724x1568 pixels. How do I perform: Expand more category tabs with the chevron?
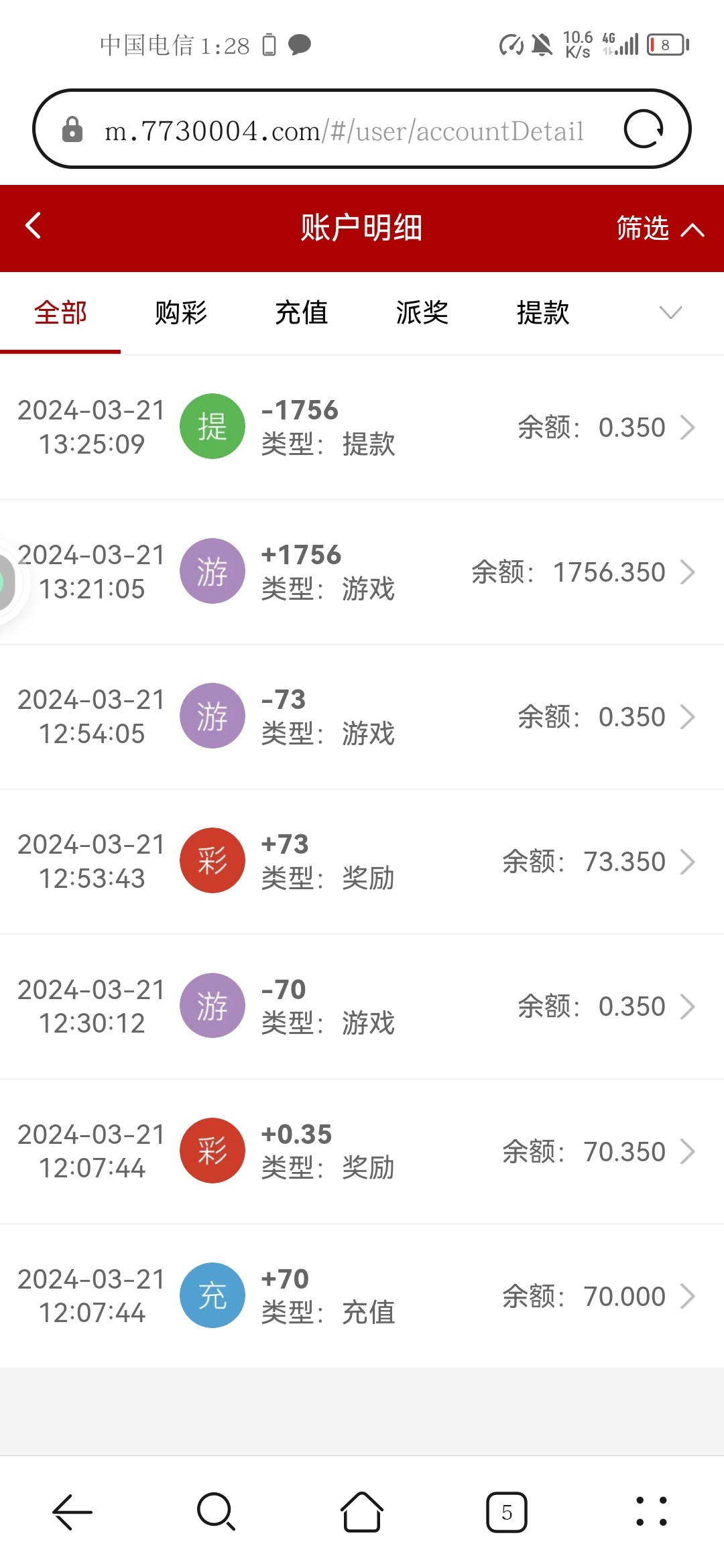pos(670,313)
